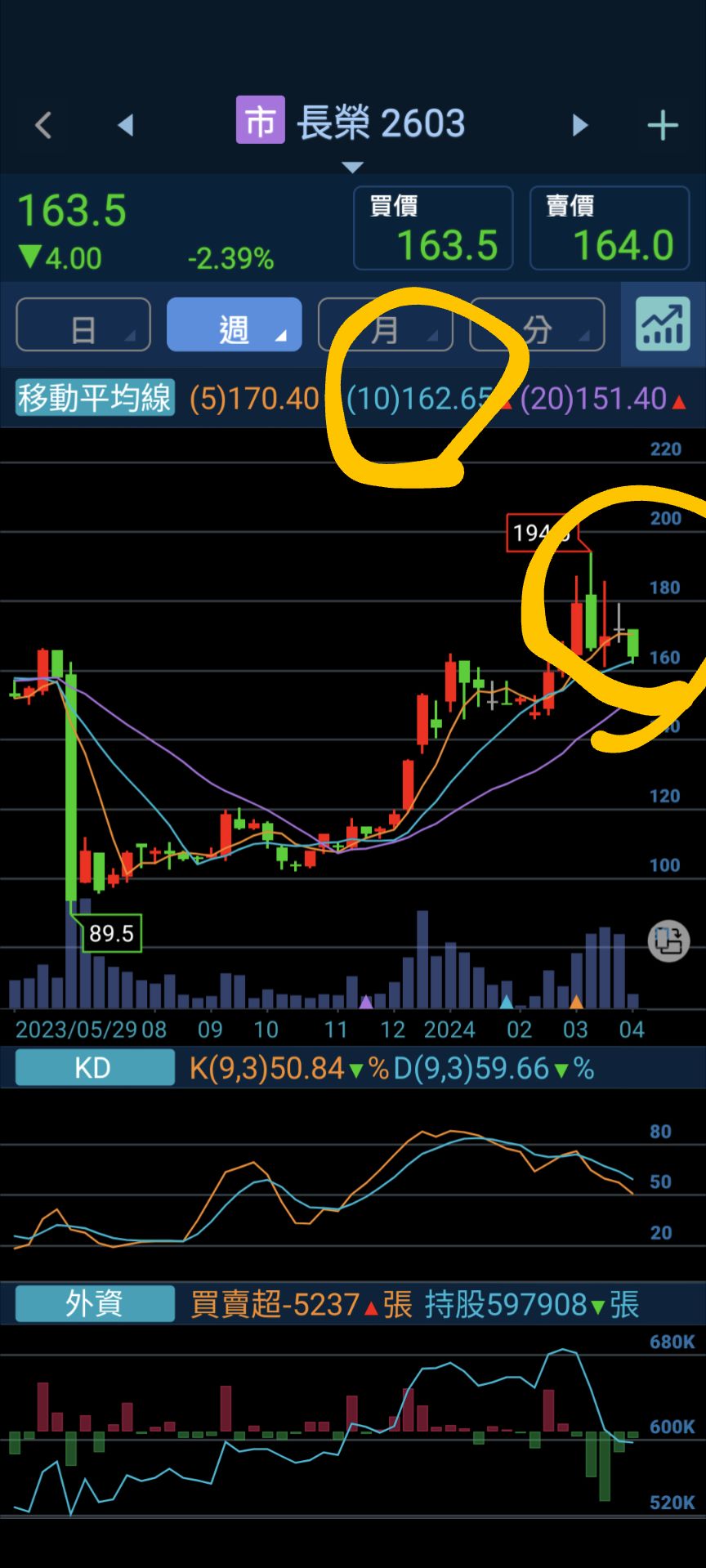Change the 外資 indicator
The height and width of the screenshot is (1568, 706).
click(95, 1304)
